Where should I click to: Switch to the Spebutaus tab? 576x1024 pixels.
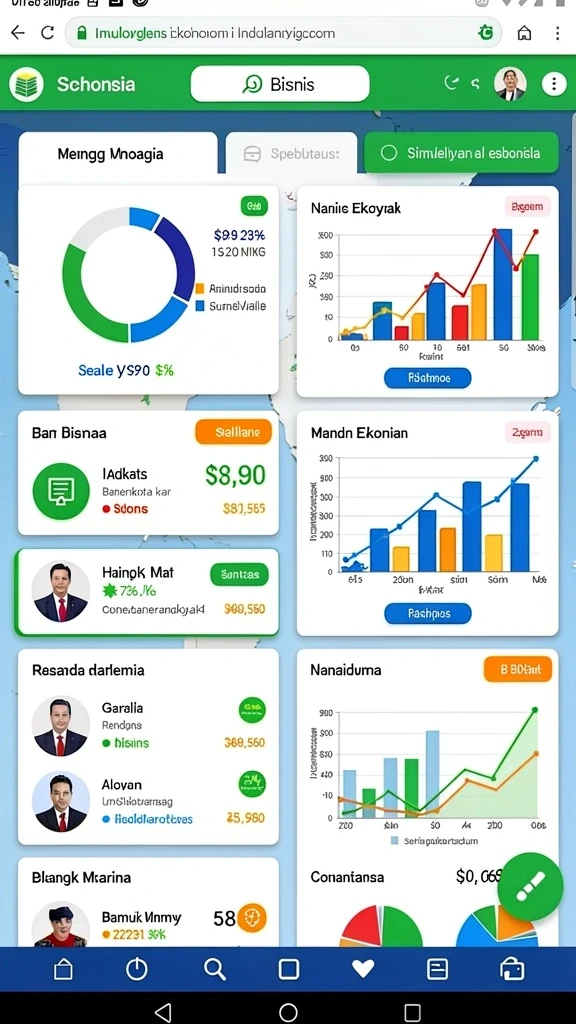pos(291,154)
